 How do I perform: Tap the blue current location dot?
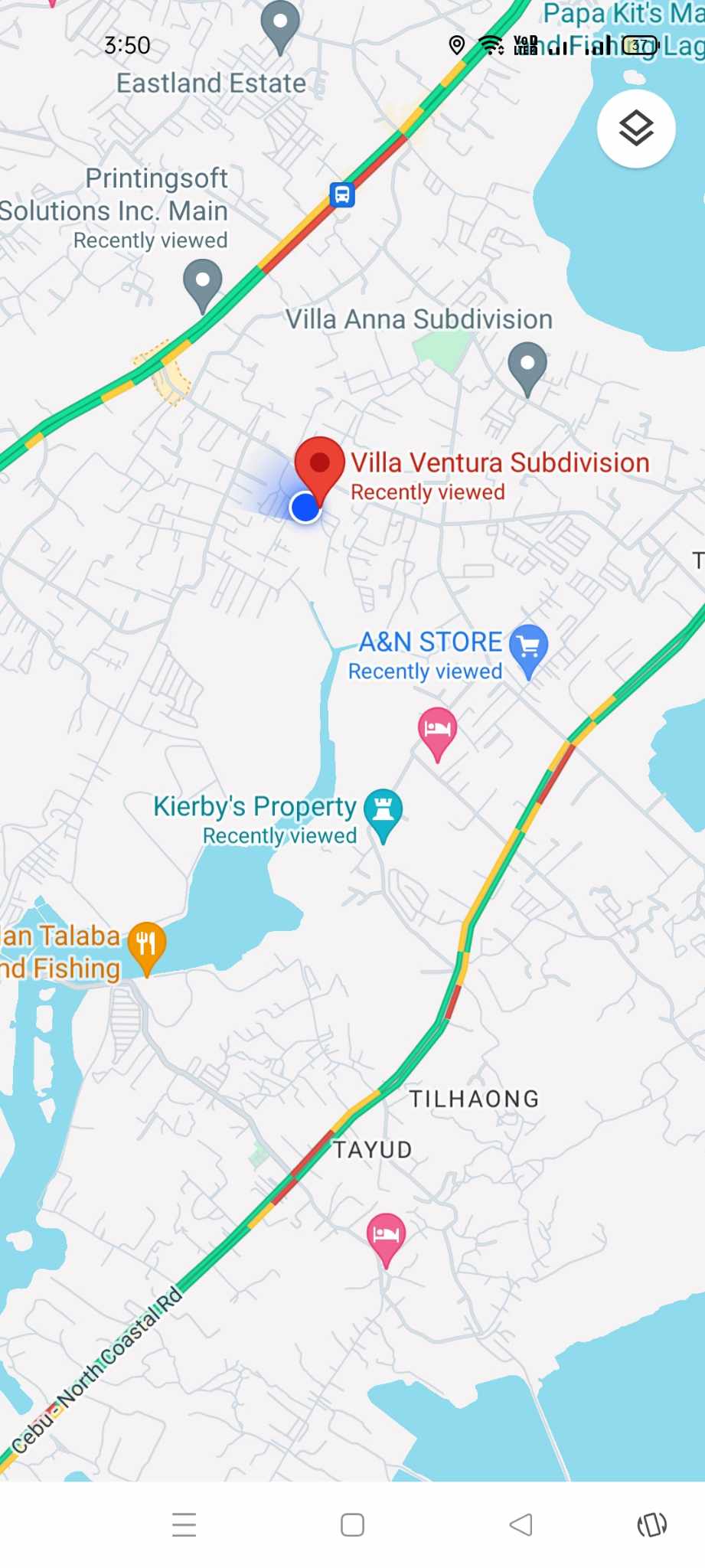point(305,507)
